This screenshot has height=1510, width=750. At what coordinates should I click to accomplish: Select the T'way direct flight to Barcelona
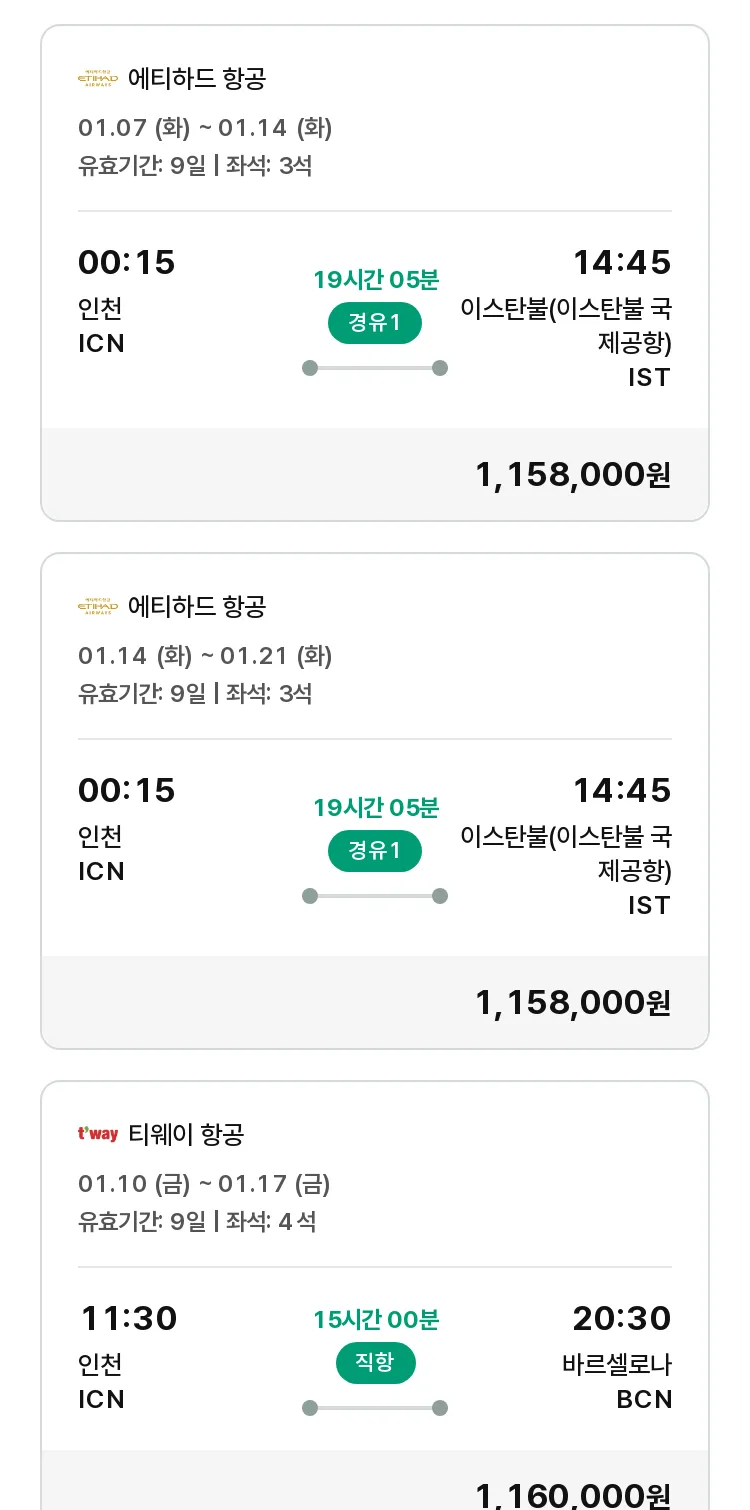tap(375, 1295)
